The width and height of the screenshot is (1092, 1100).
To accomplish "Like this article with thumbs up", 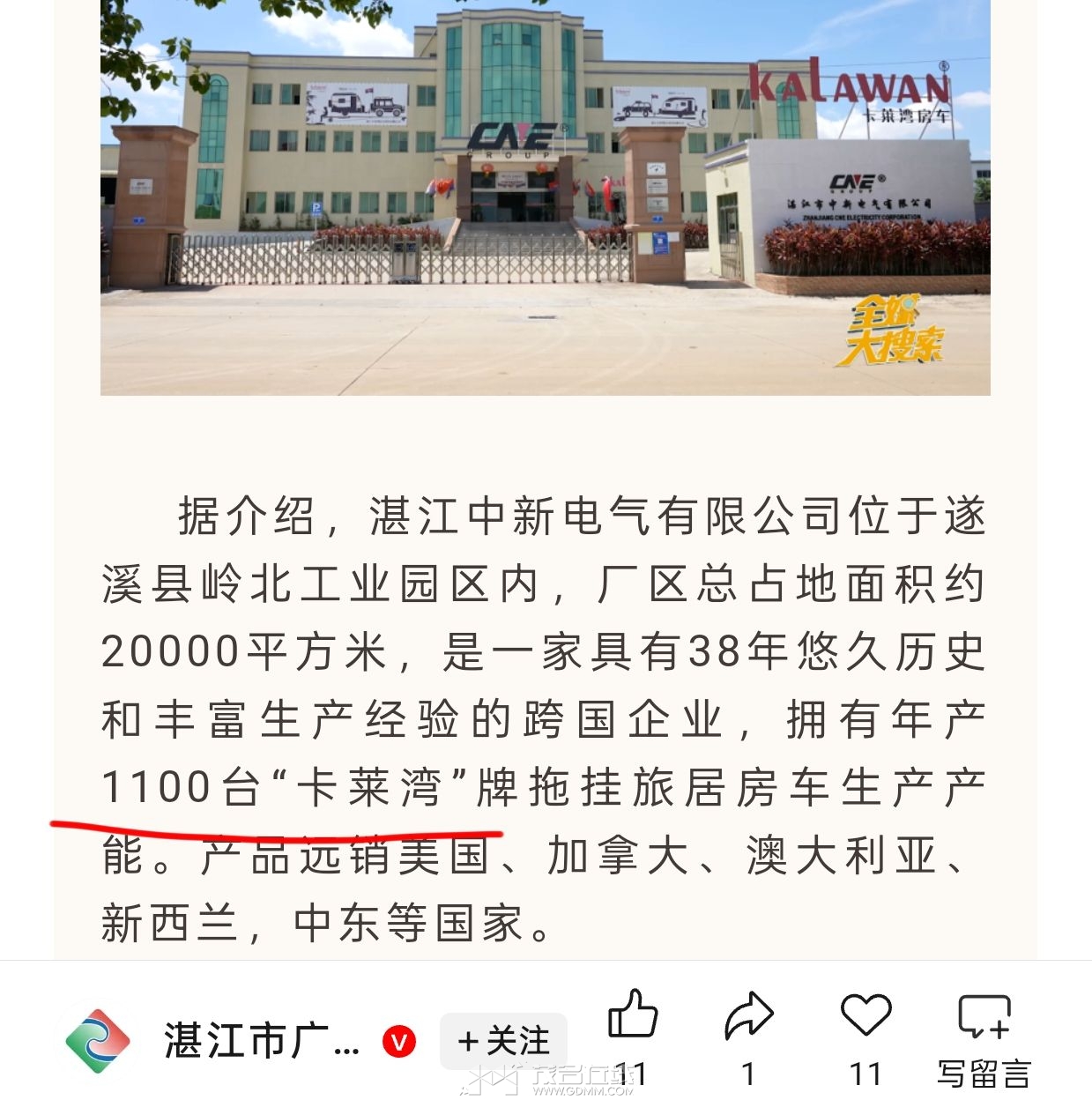I will [x=633, y=1016].
